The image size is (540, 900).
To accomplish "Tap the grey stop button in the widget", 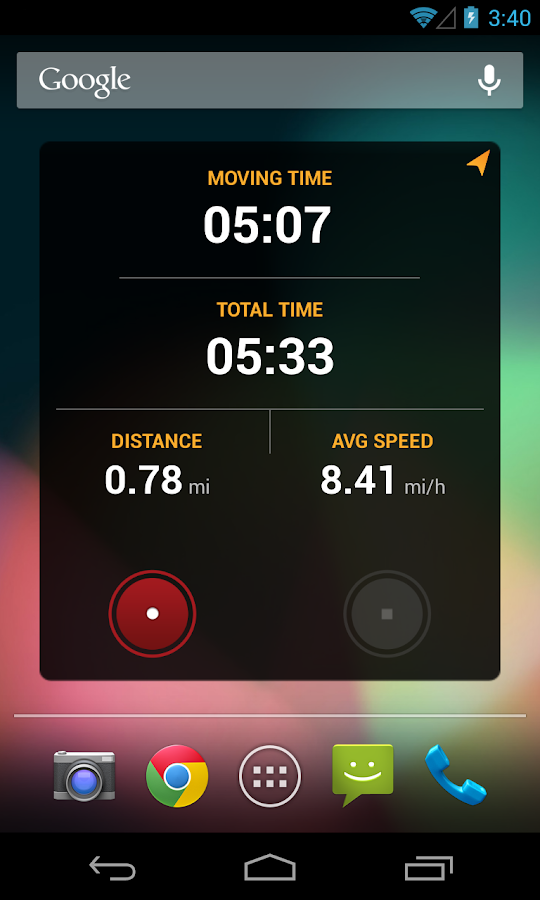I will pos(387,614).
